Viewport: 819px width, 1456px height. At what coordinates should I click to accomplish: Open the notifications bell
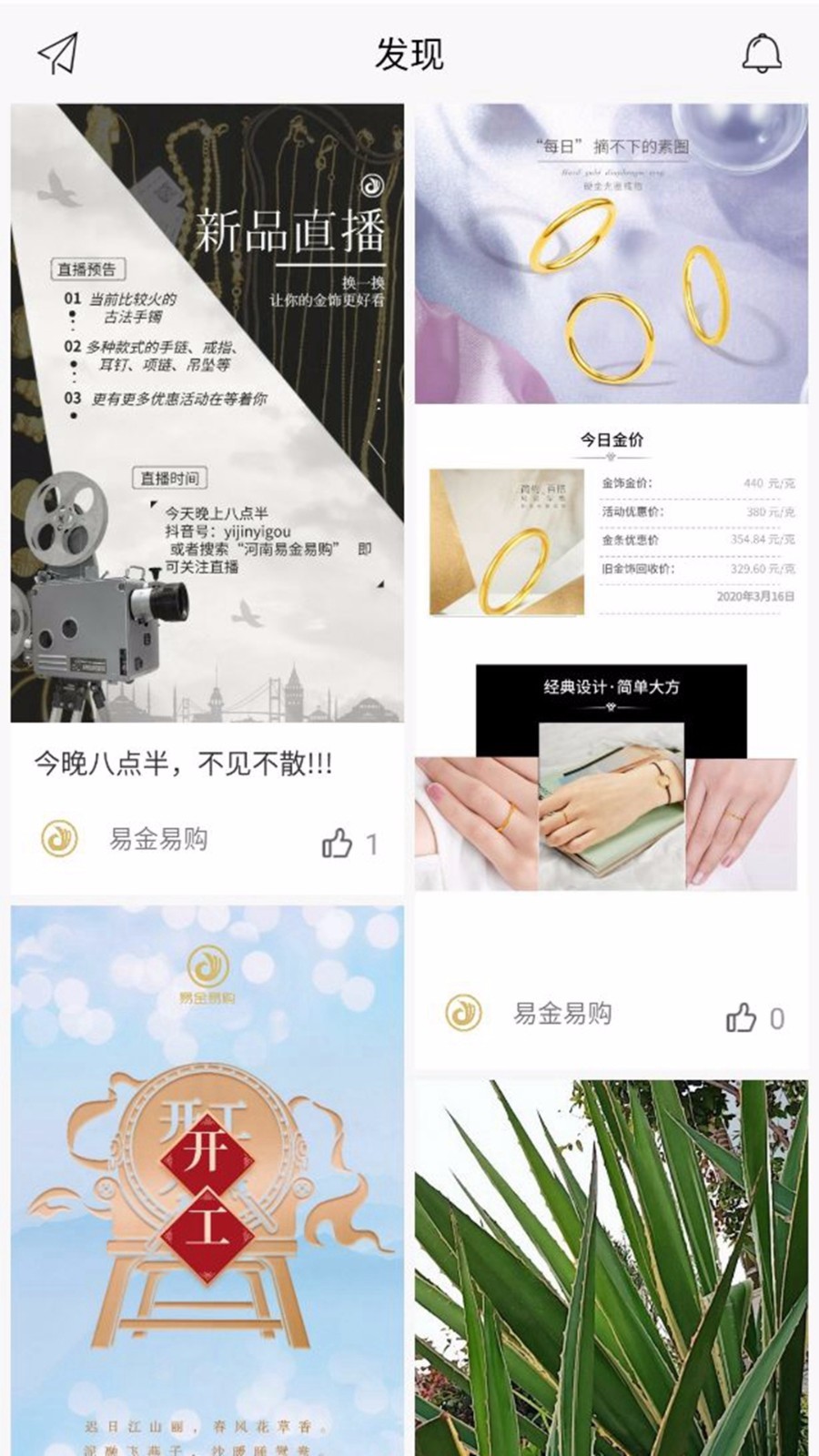[x=761, y=54]
